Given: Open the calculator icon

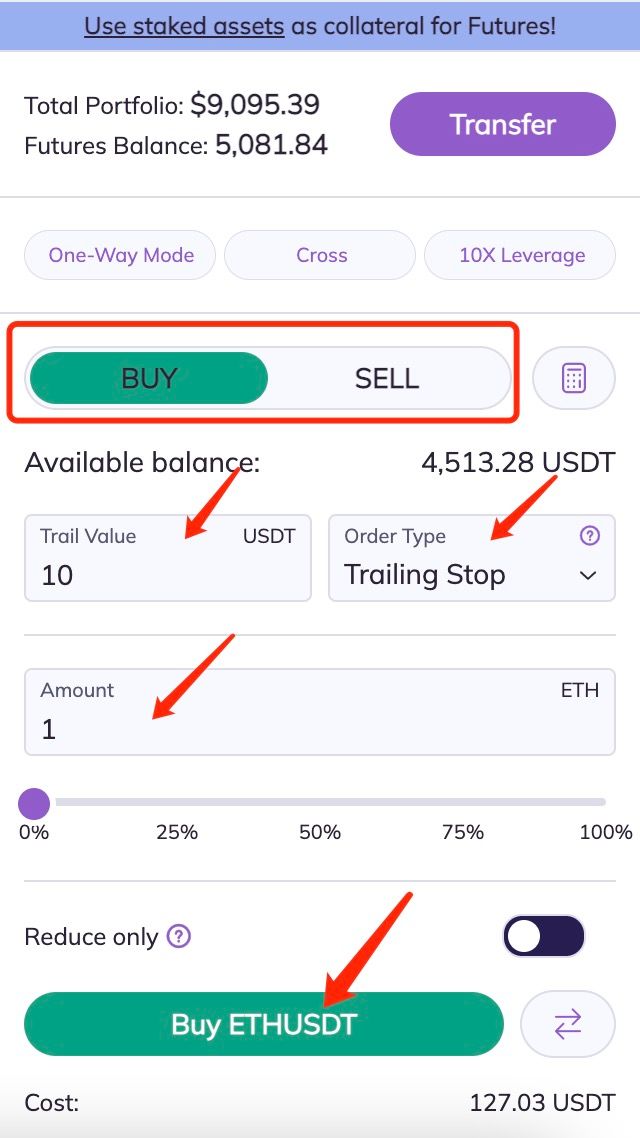Looking at the screenshot, I should [574, 378].
